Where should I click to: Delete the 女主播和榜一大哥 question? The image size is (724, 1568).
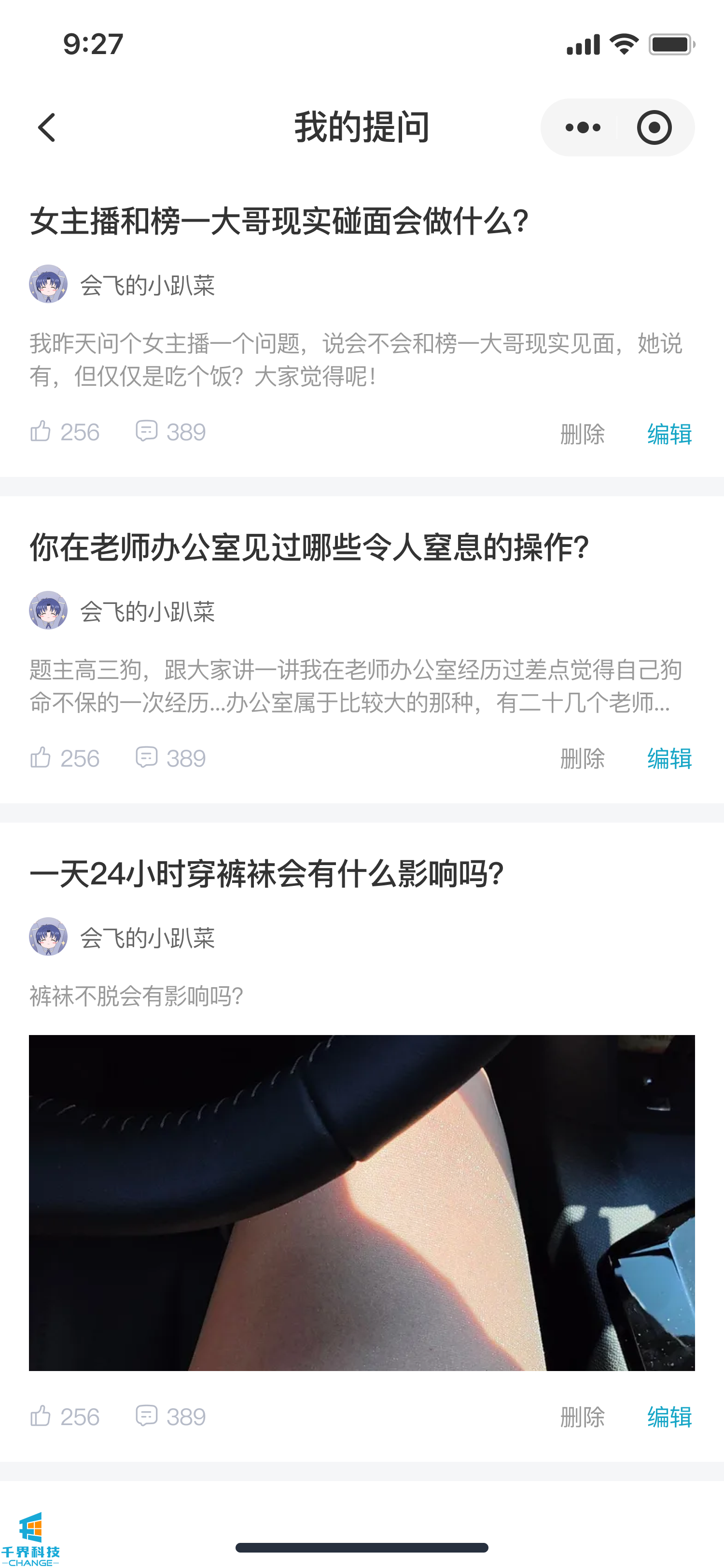tap(582, 434)
